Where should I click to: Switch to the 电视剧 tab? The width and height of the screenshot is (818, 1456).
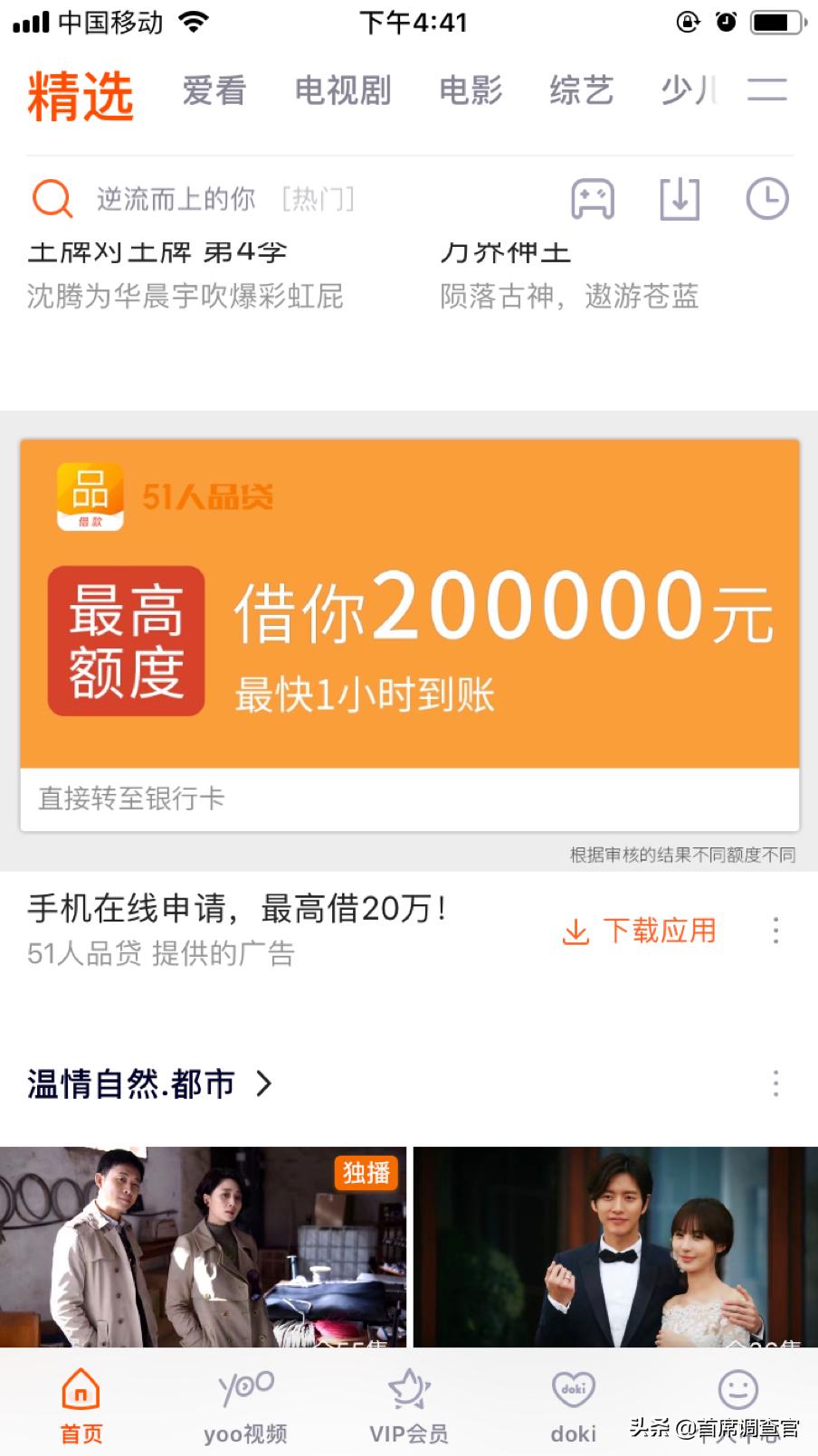point(343,90)
